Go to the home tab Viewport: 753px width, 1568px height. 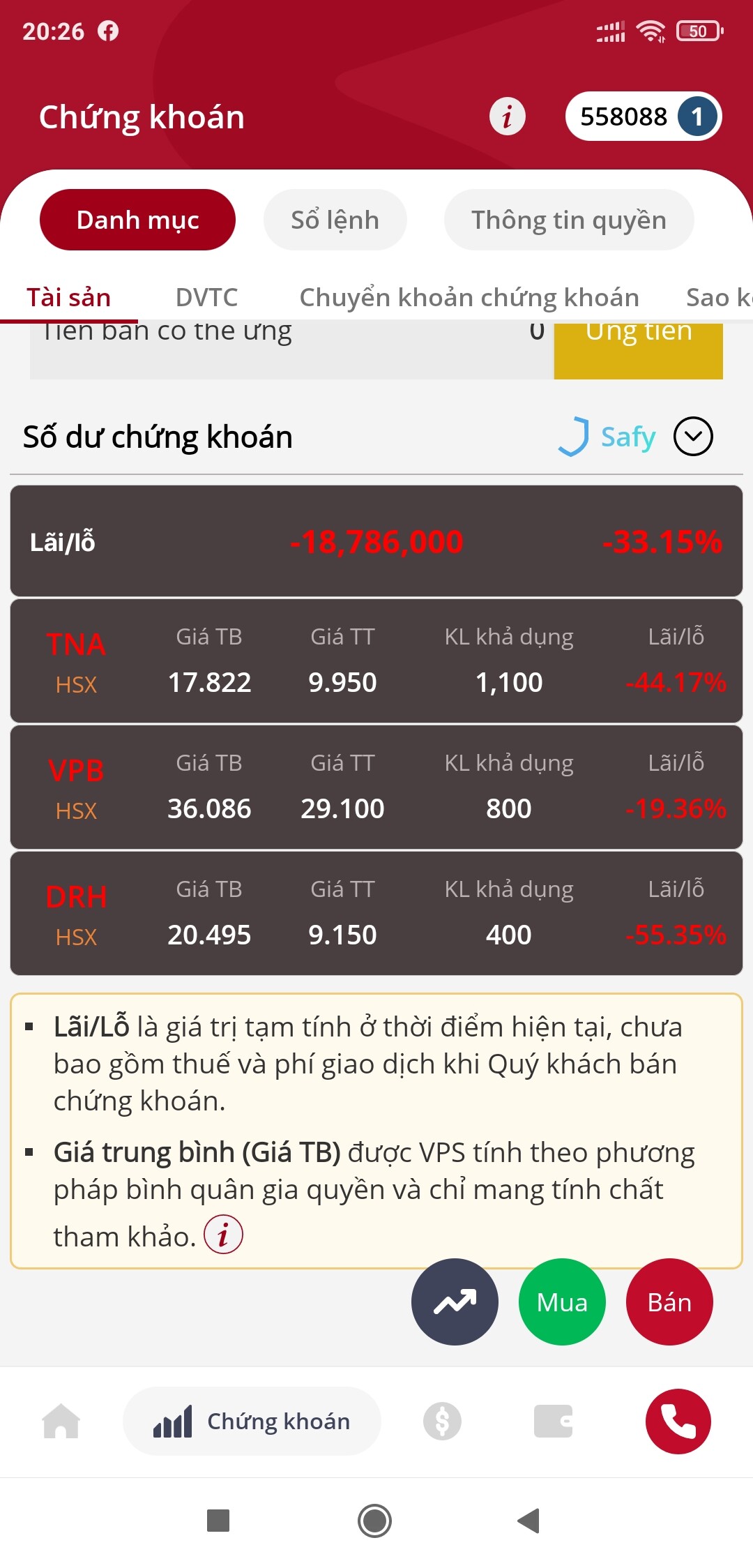click(61, 1421)
